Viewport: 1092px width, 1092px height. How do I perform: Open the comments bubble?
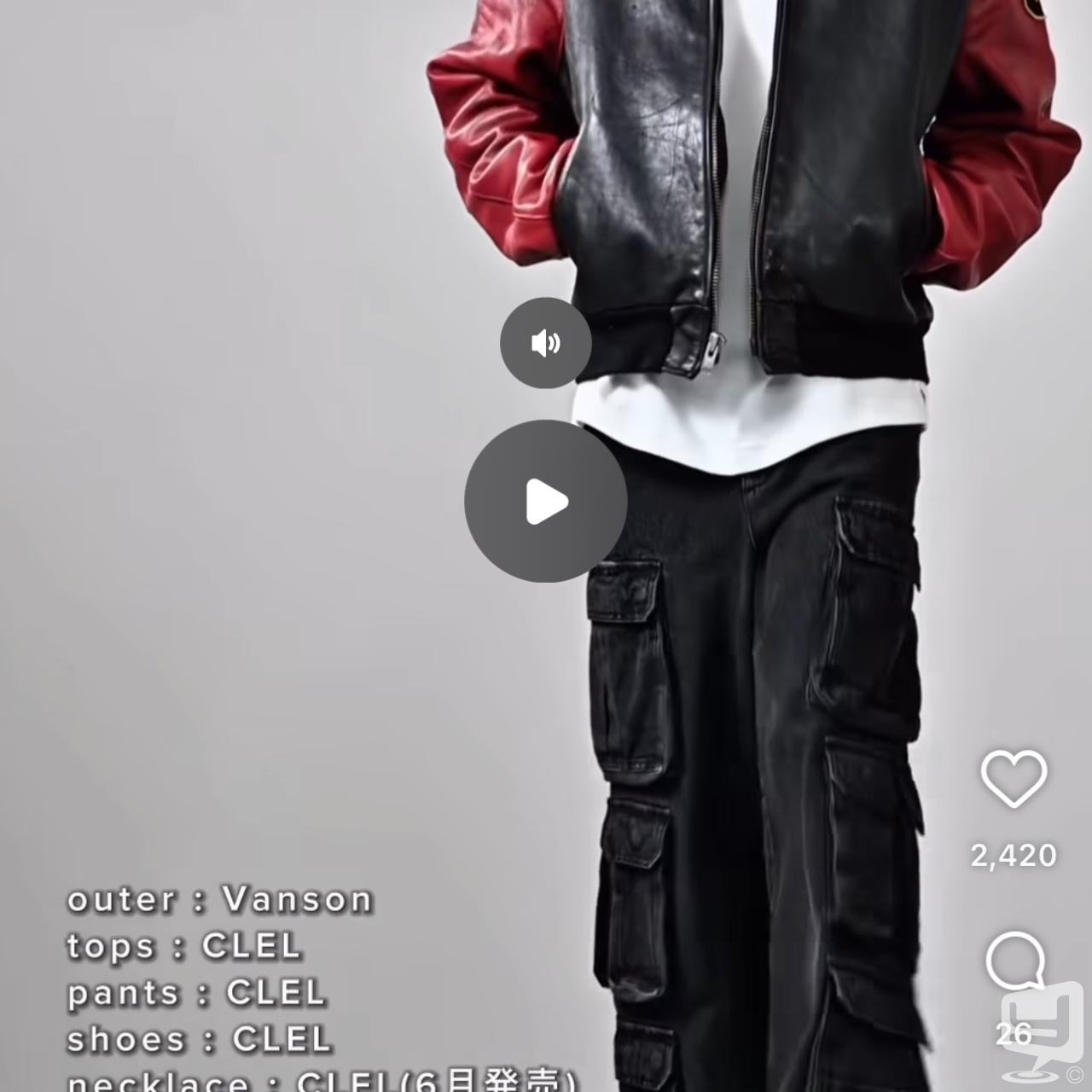pos(1015,962)
